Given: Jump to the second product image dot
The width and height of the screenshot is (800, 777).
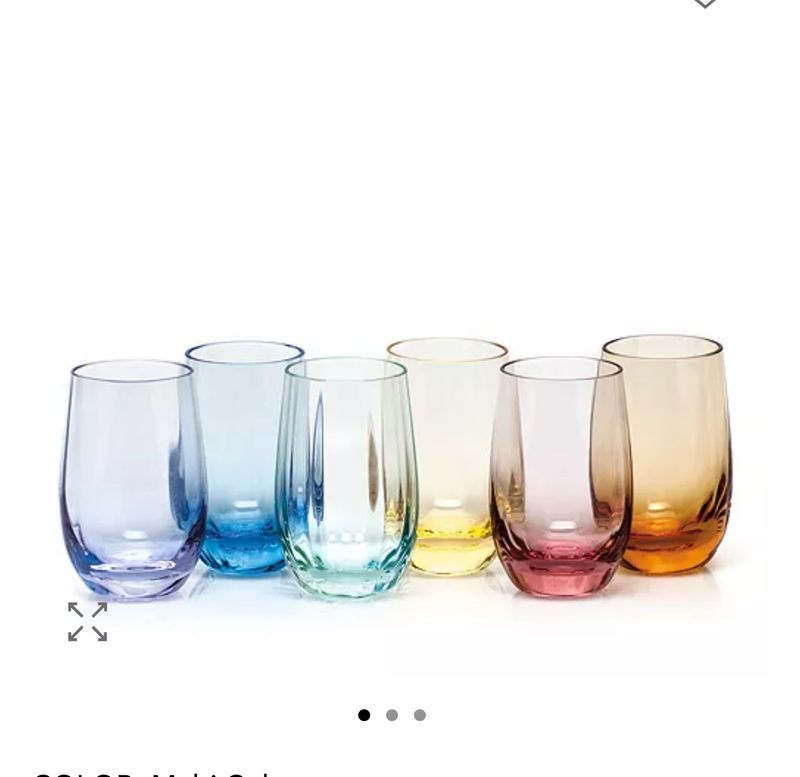Looking at the screenshot, I should click(392, 715).
